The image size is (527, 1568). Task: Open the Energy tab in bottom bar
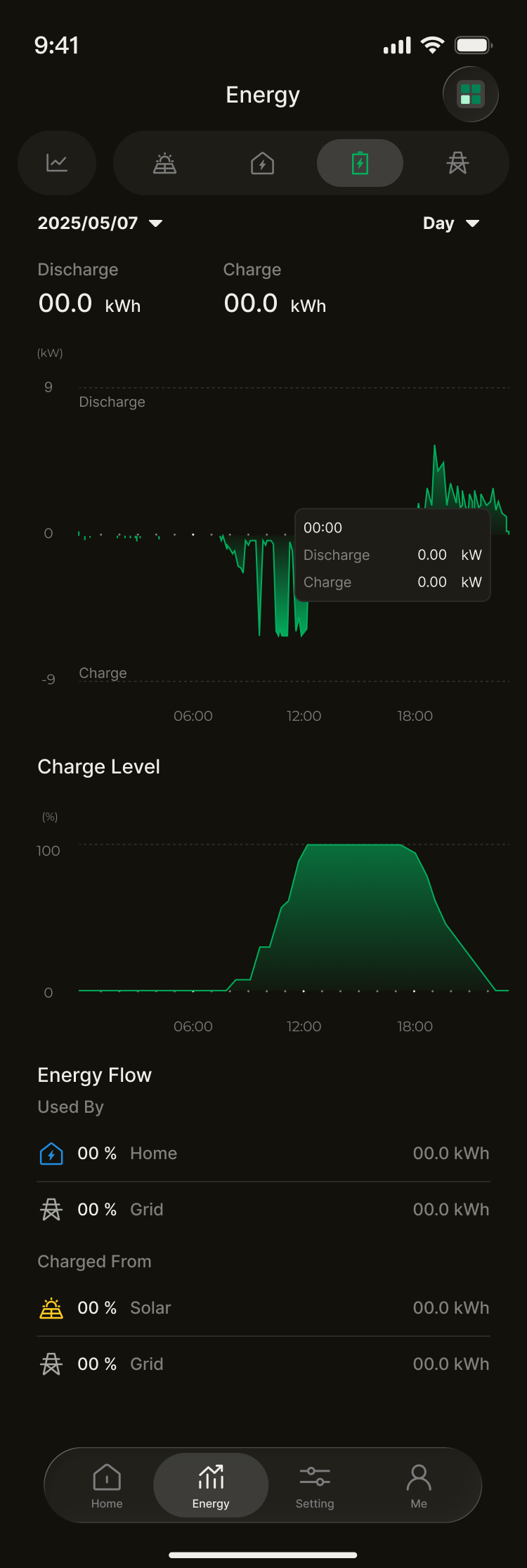(211, 1484)
